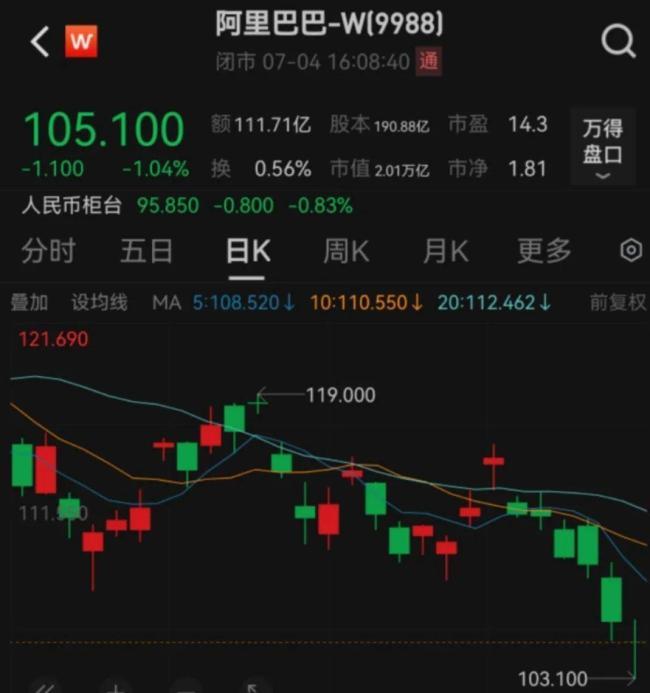Tap 叠加 to overlay another stock
The width and height of the screenshot is (650, 693).
click(x=29, y=302)
